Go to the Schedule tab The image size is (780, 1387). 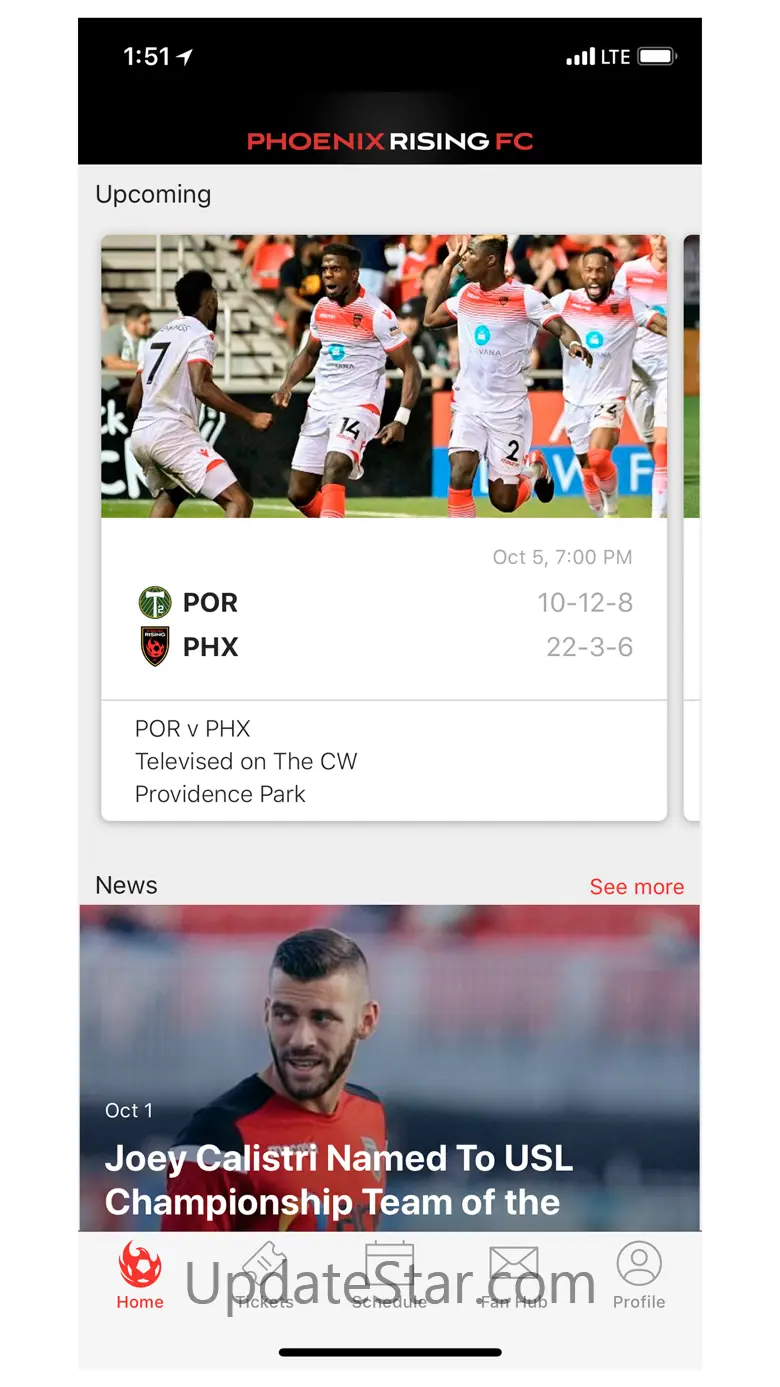389,1275
